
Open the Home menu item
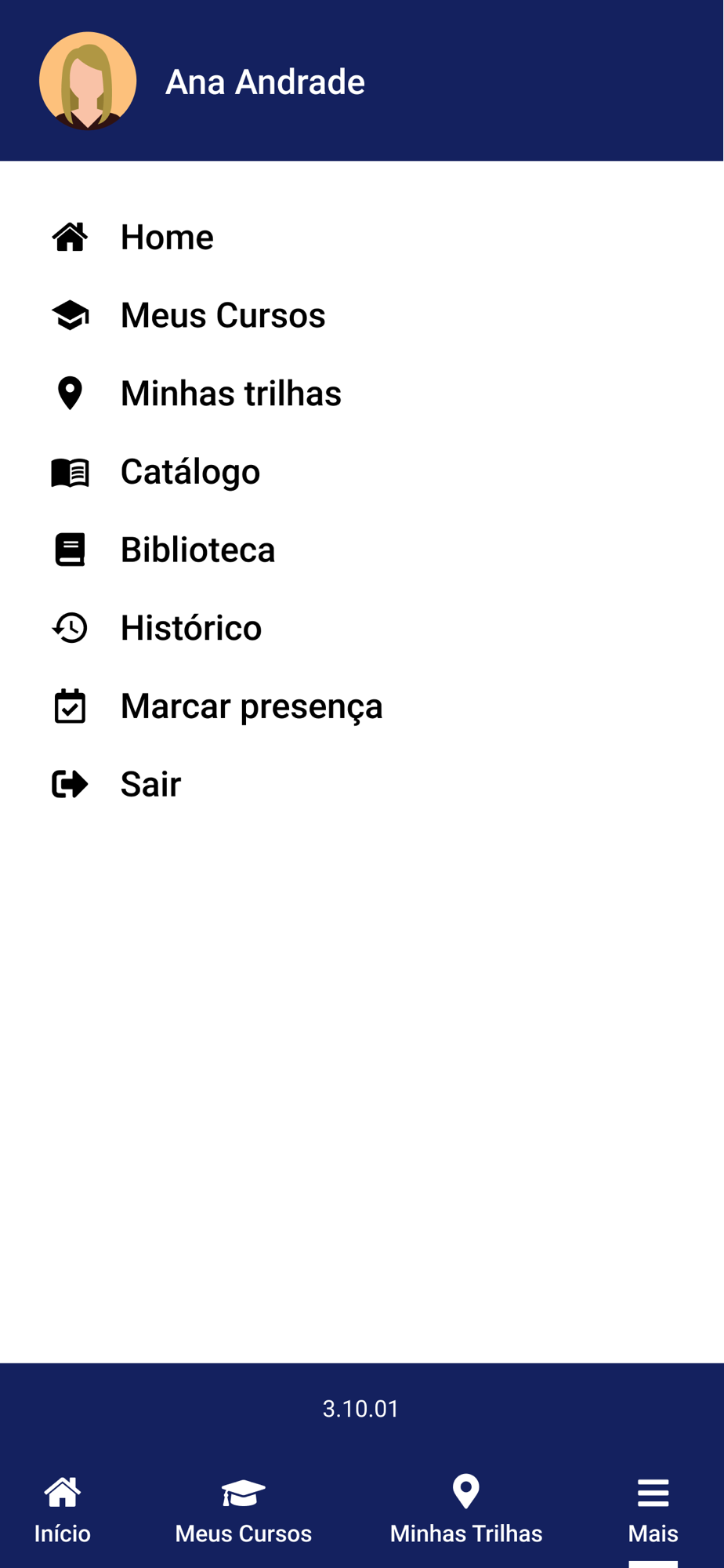[362, 237]
